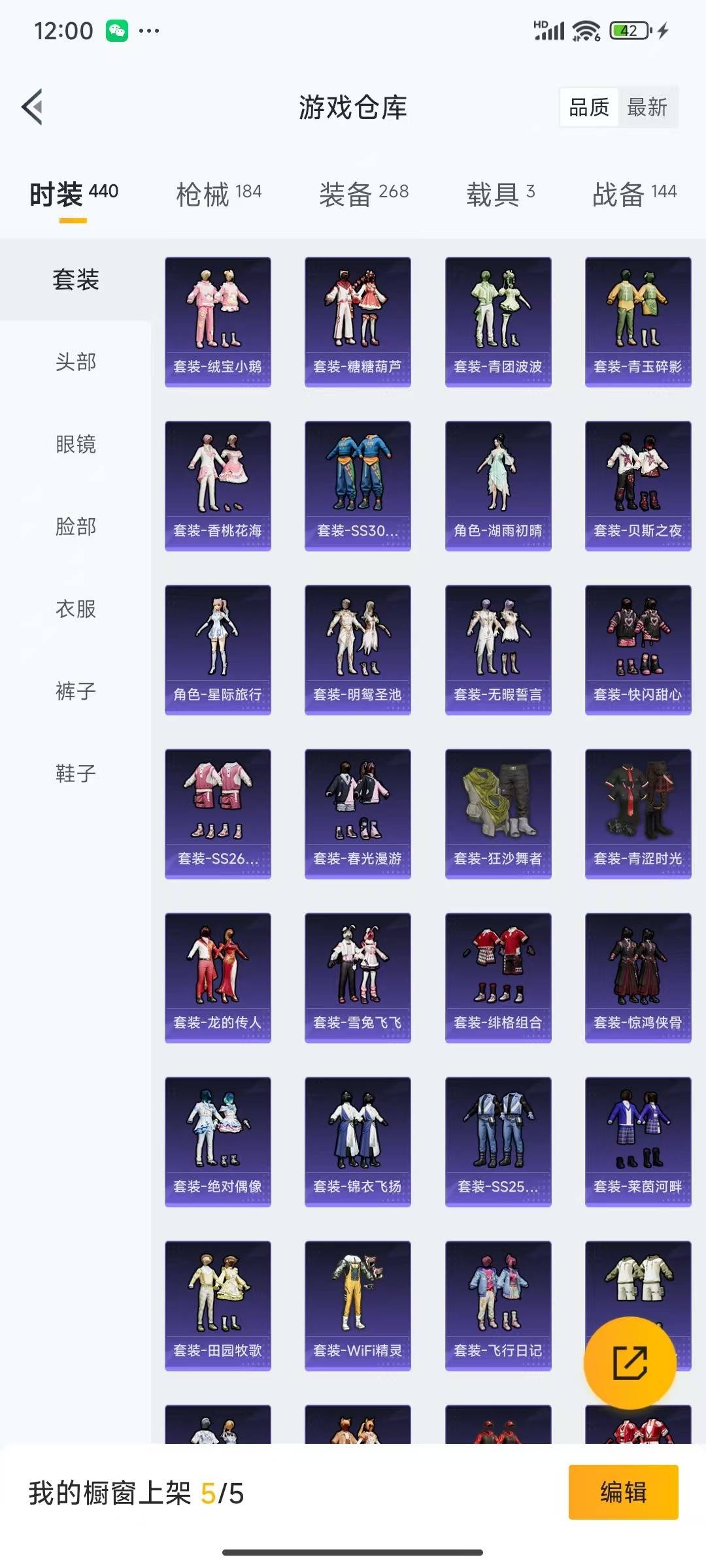Select the 头部 category

[76, 361]
